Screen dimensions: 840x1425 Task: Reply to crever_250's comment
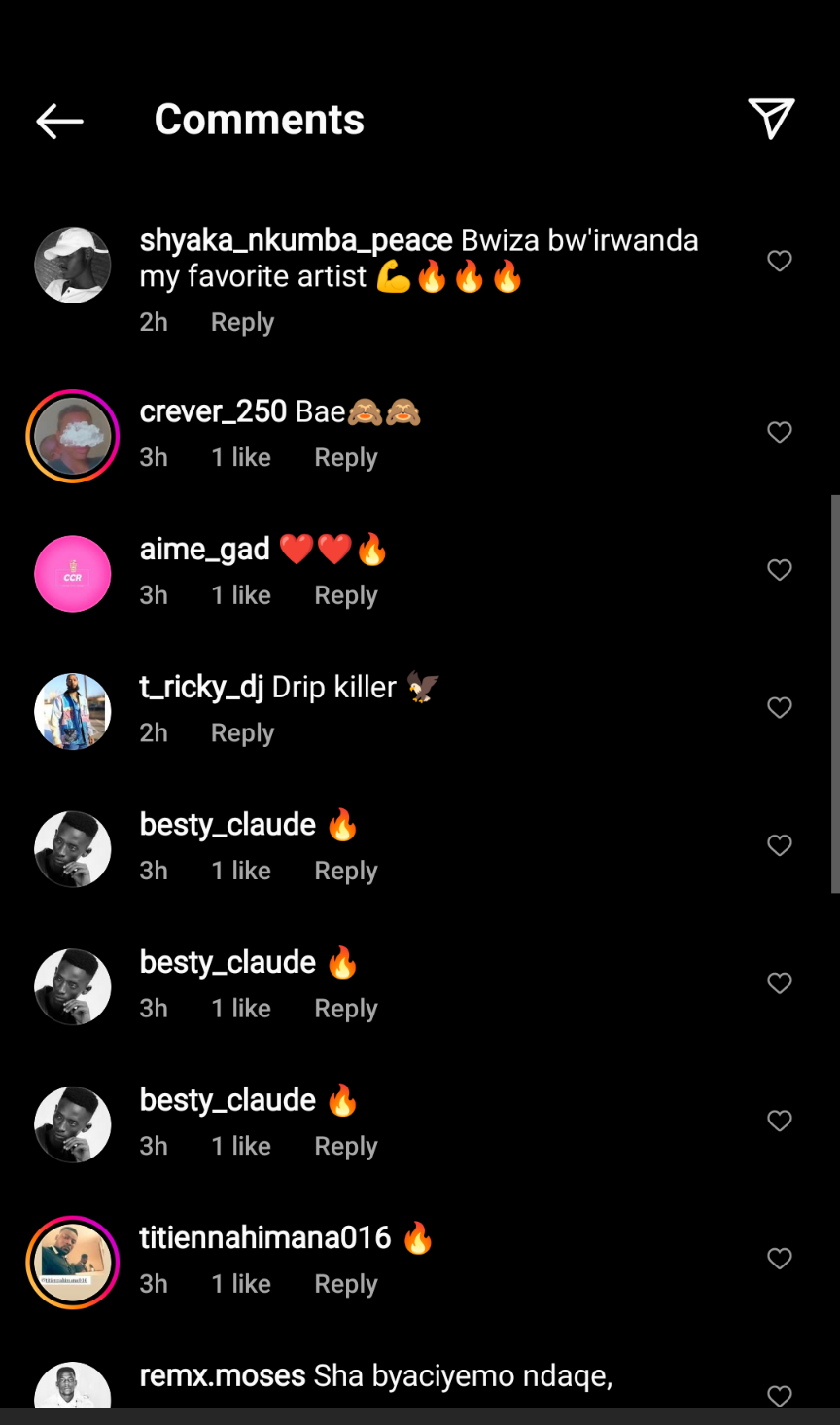[345, 457]
